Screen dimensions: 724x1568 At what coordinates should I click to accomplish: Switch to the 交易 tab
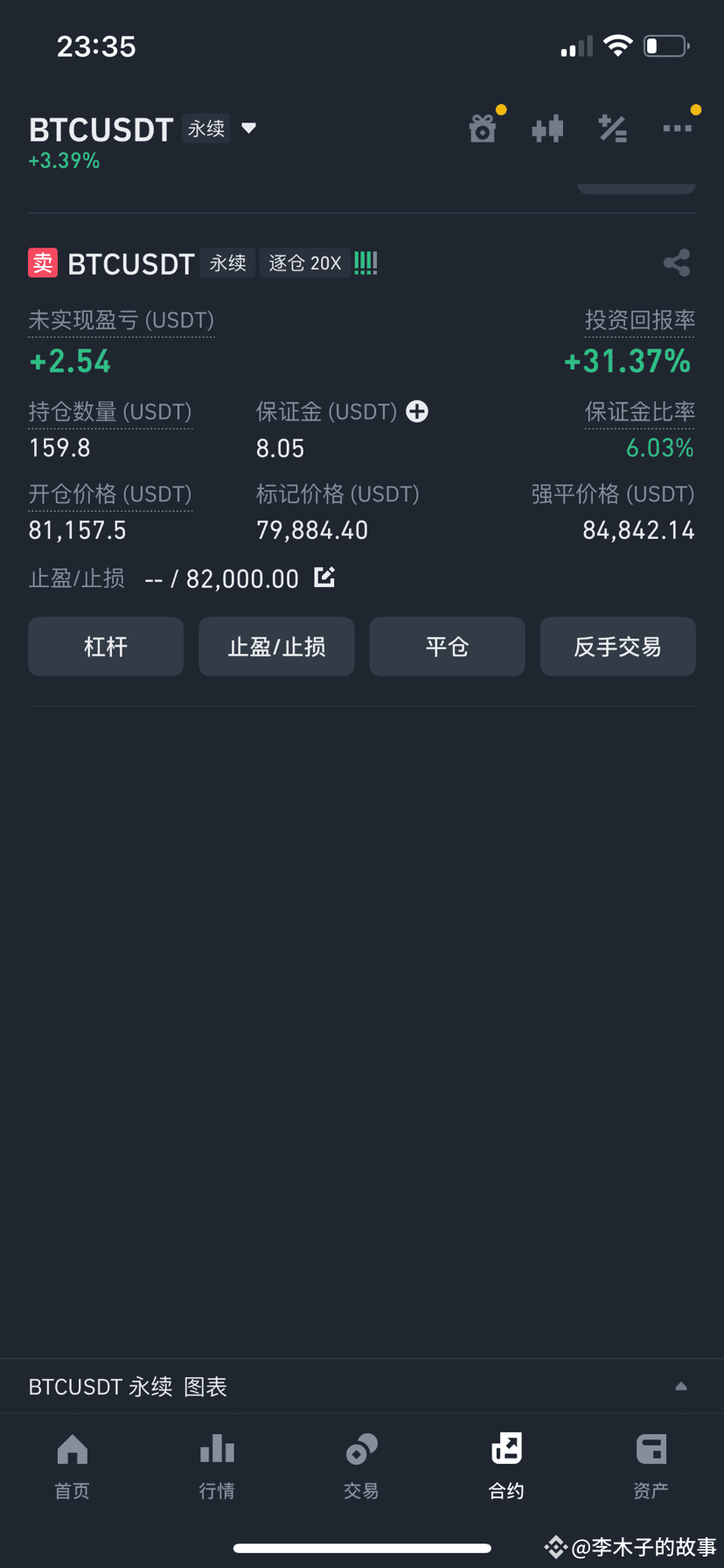point(361,1465)
